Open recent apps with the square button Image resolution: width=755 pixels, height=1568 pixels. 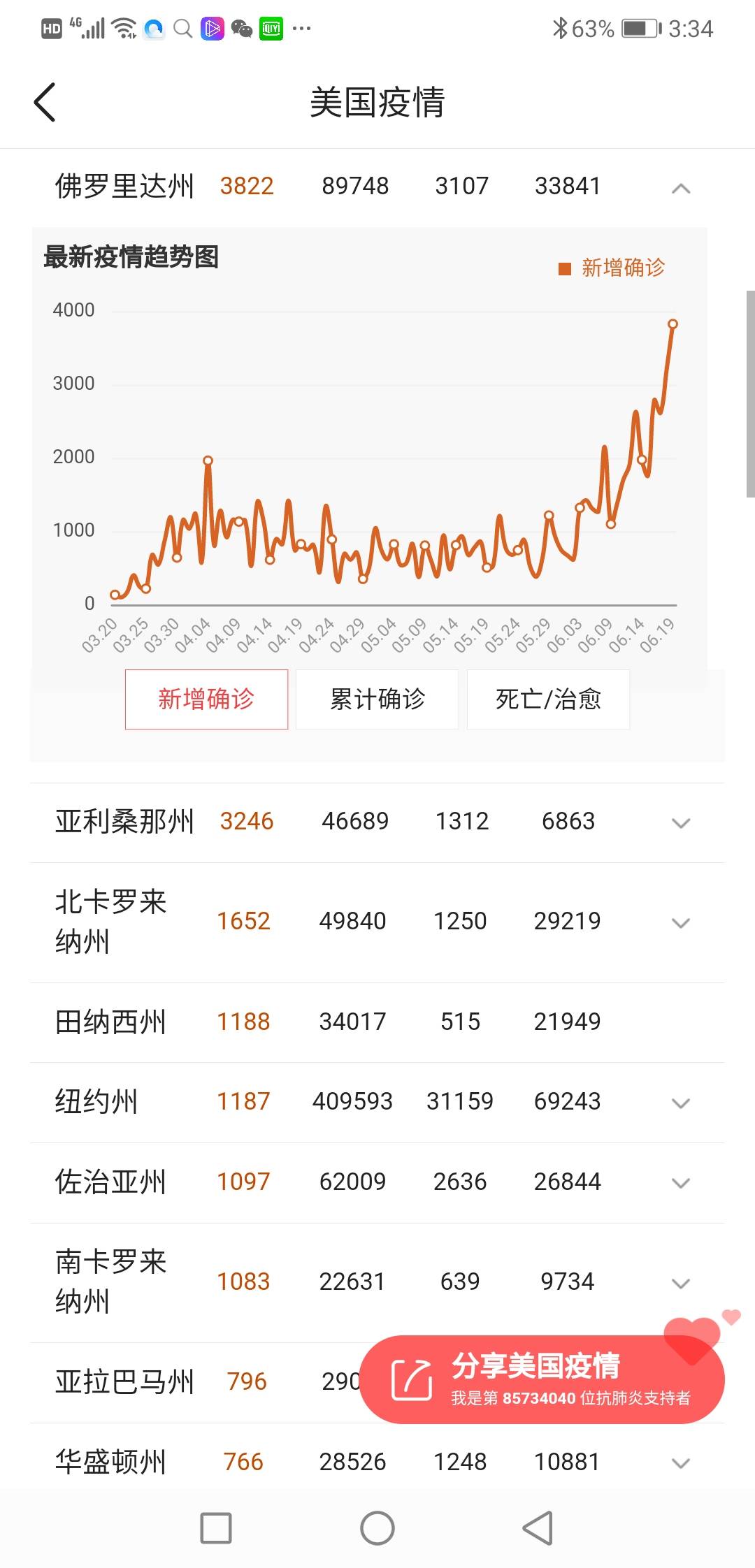point(216,1528)
